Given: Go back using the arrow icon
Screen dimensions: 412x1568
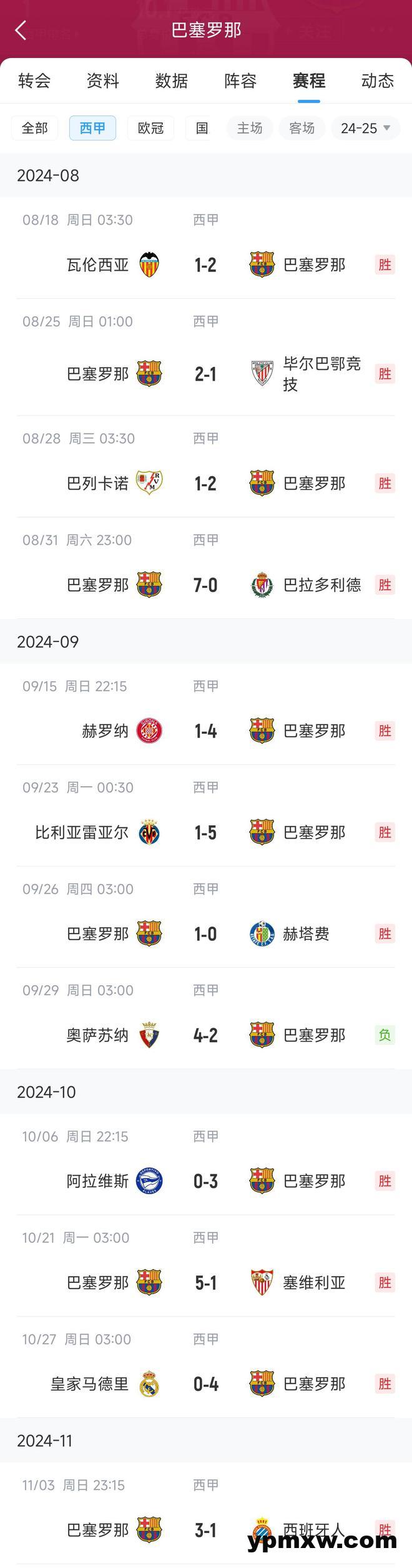Looking at the screenshot, I should 21,30.
